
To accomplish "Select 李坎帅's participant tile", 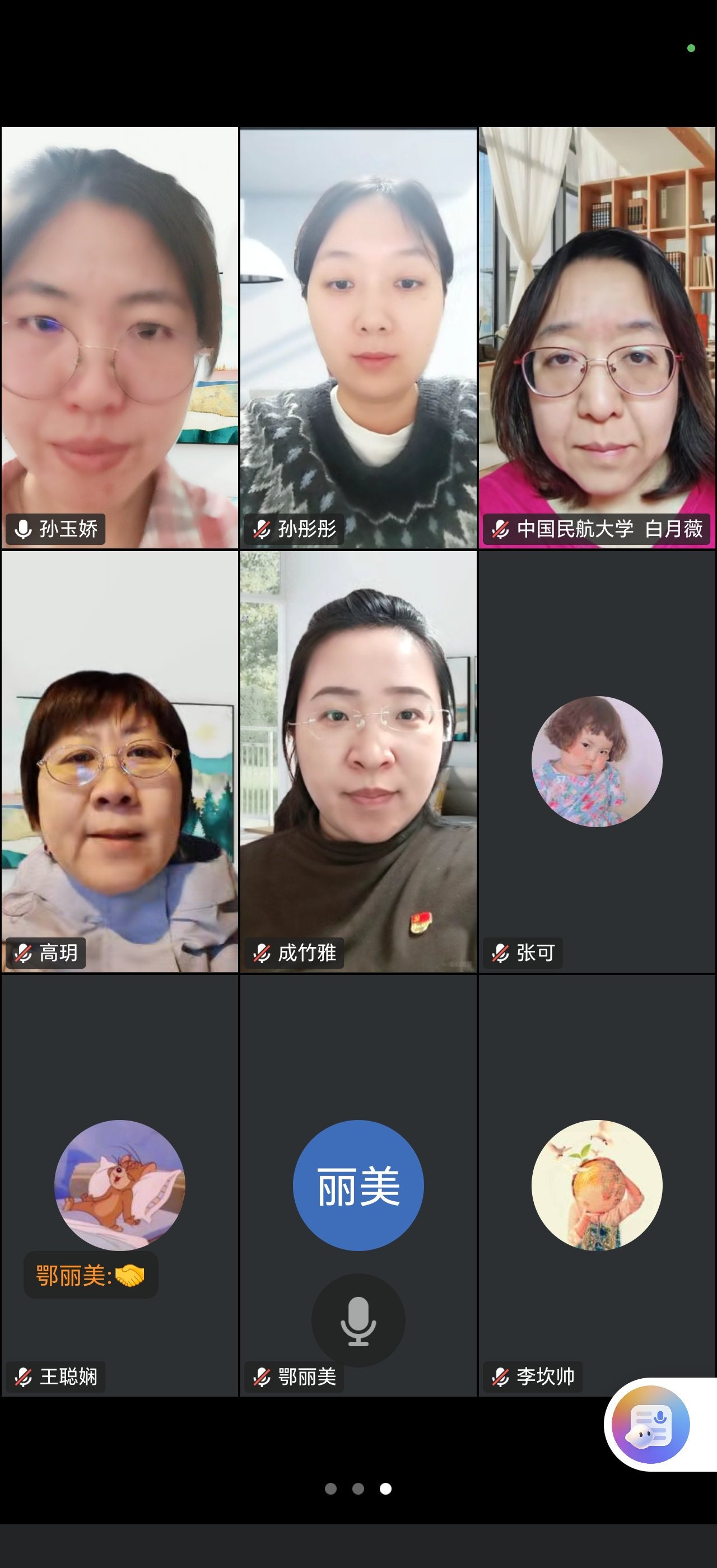I will click(597, 1185).
